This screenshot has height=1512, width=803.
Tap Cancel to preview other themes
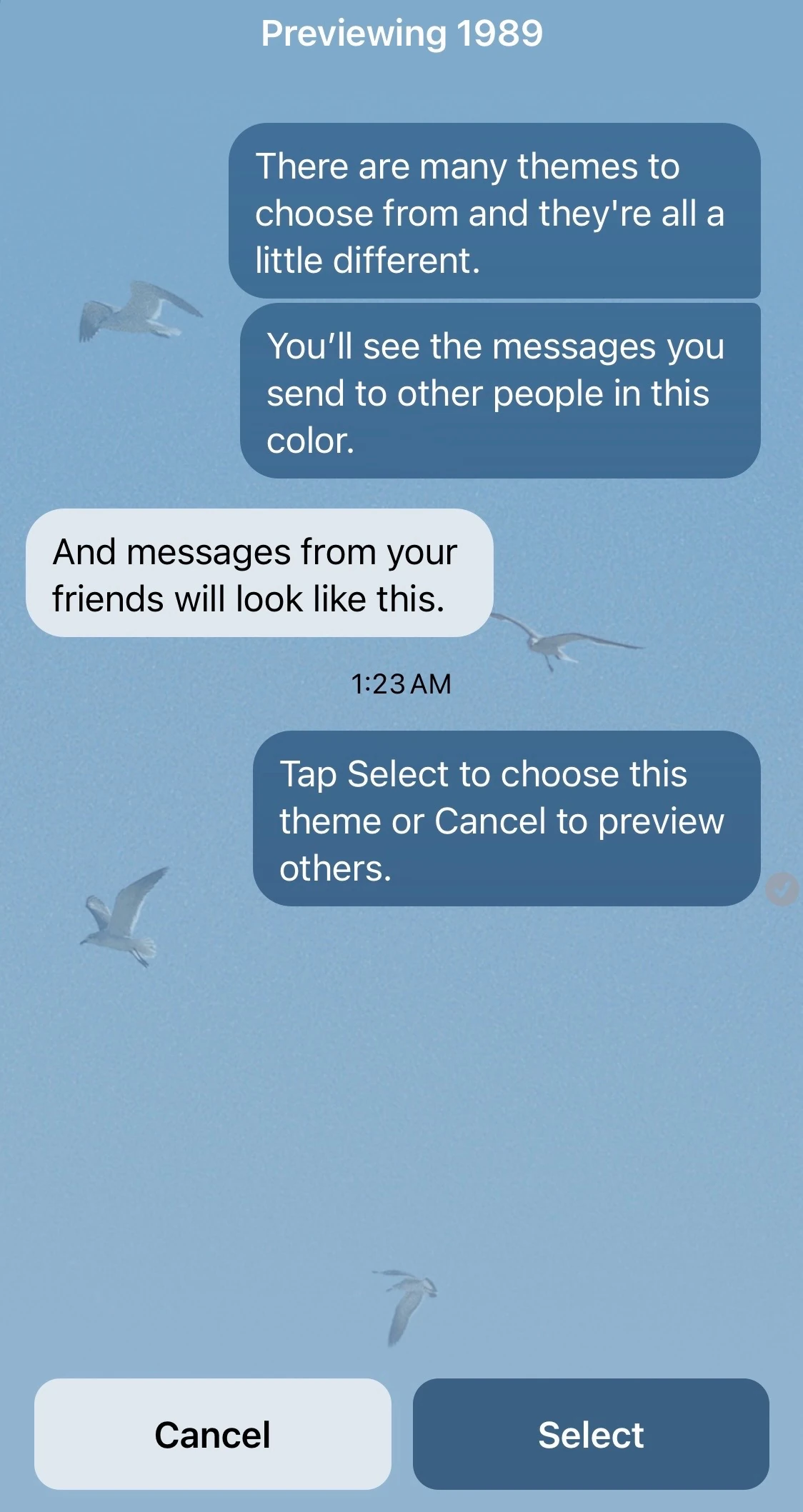[x=213, y=1434]
